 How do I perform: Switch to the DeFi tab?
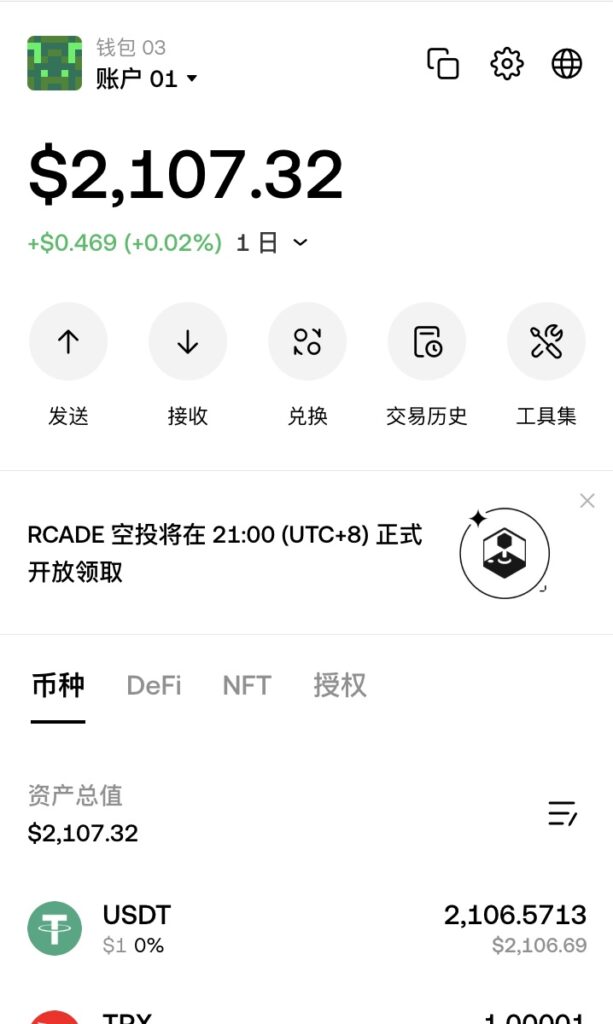(x=154, y=686)
